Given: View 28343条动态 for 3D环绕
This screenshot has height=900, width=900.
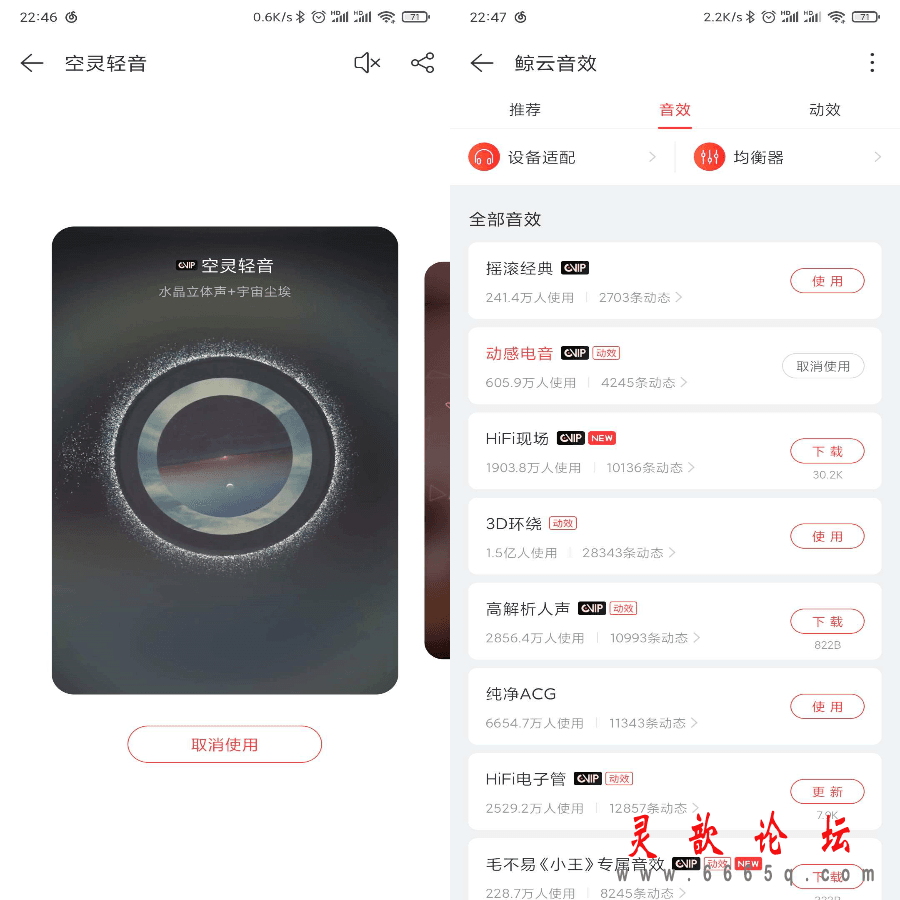Looking at the screenshot, I should click(628, 553).
